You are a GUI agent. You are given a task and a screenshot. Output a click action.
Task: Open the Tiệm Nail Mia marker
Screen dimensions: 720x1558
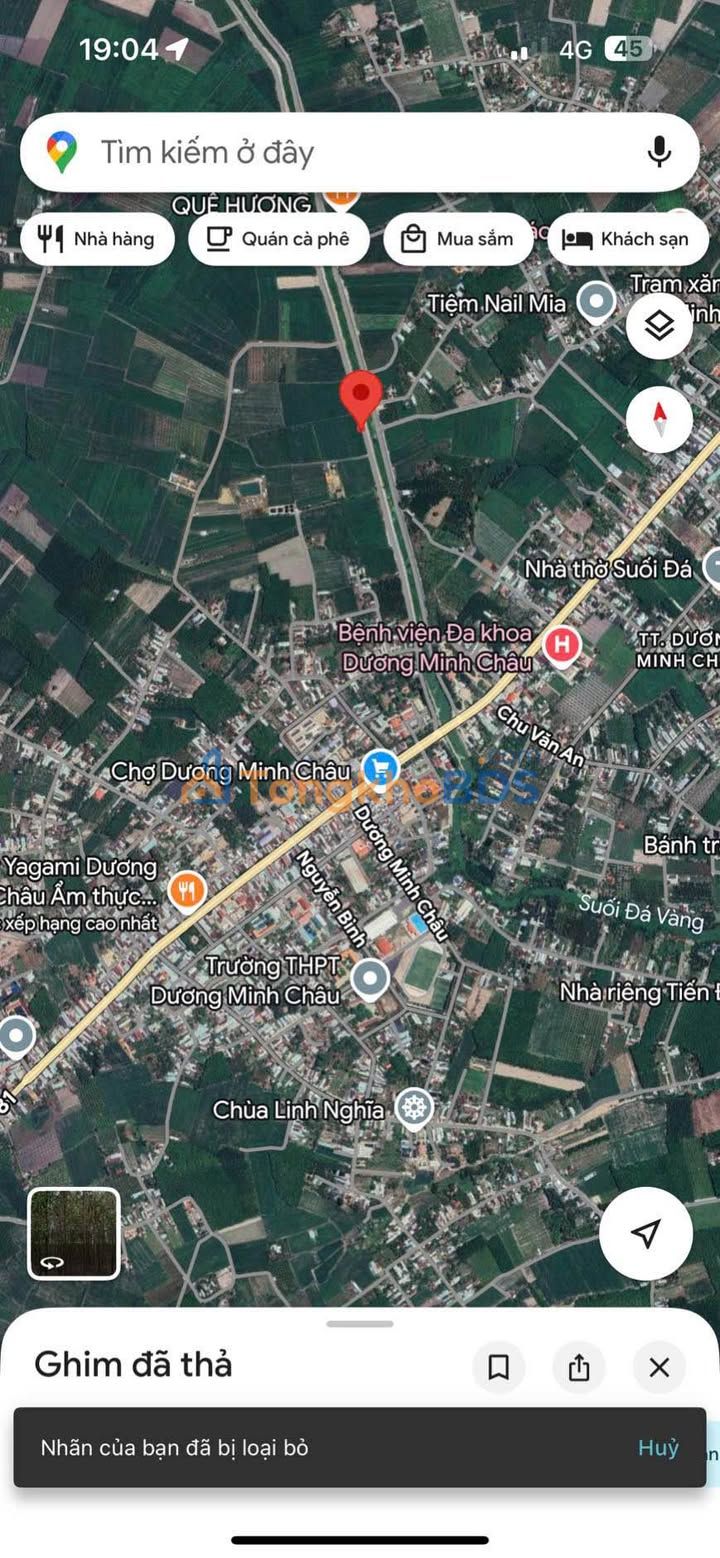597,301
